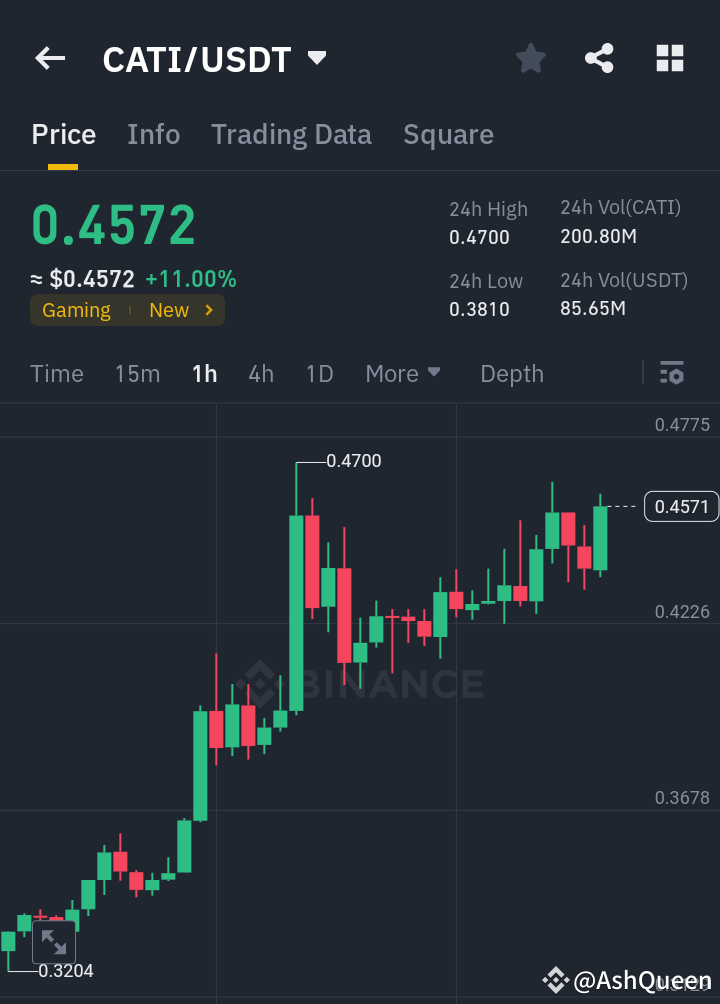Select the Price tab
The image size is (720, 1004).
[x=63, y=134]
